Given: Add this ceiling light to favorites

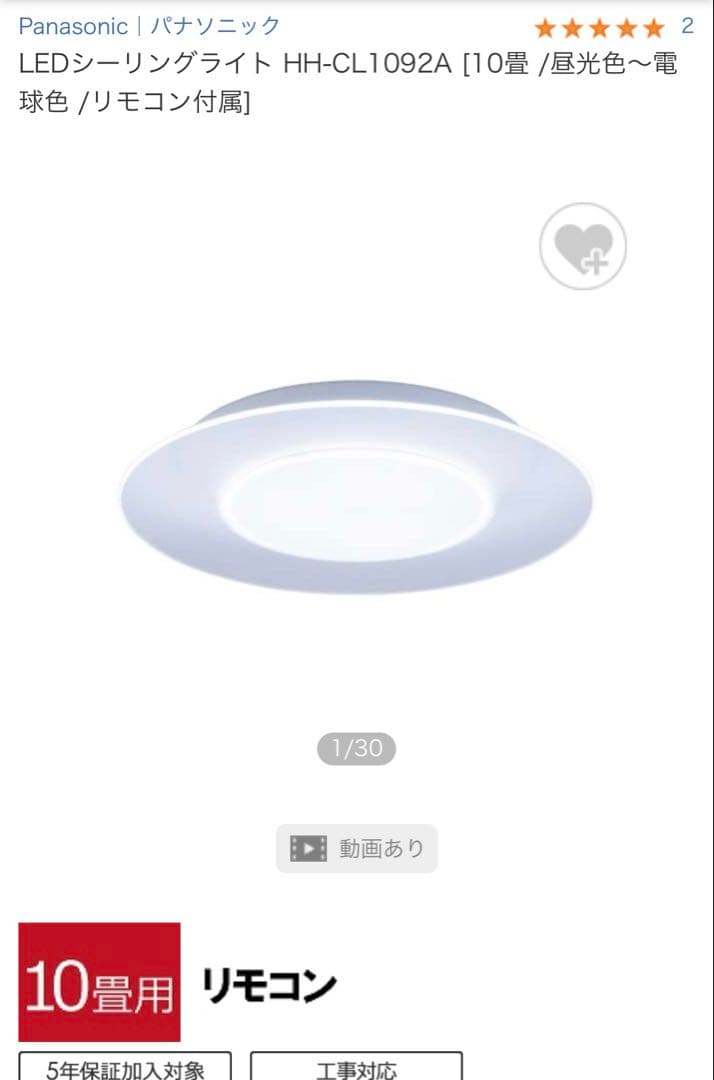Looking at the screenshot, I should [583, 246].
